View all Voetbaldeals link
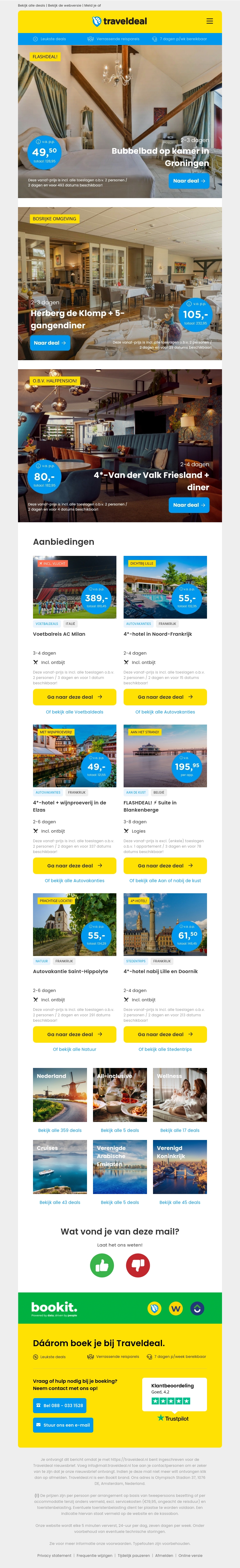240x1568 pixels. point(74,712)
